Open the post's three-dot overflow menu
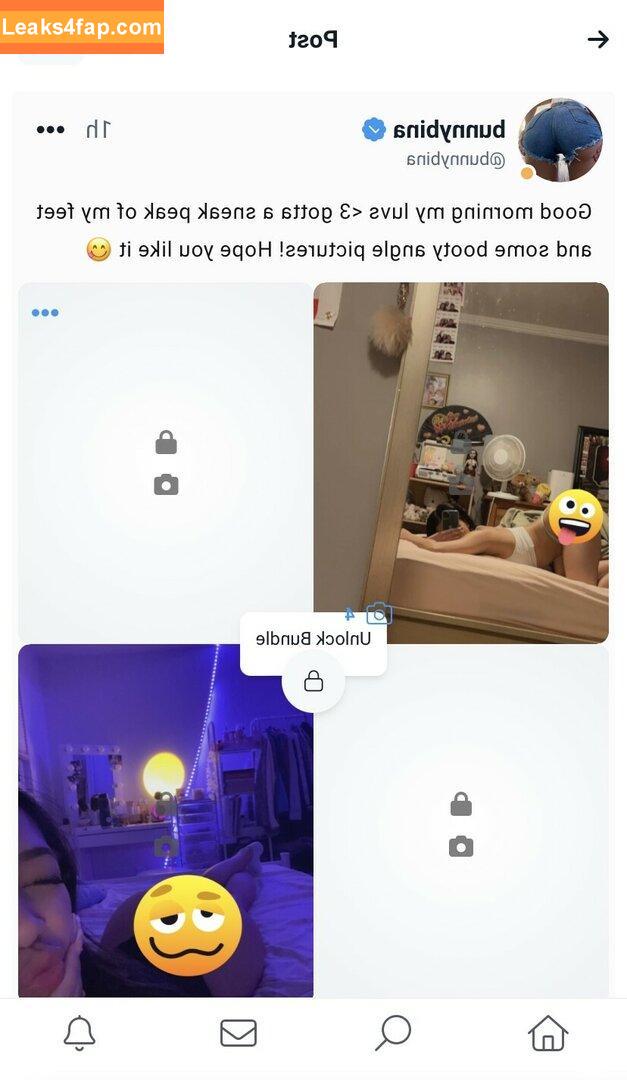The width and height of the screenshot is (627, 1080). (x=50, y=129)
